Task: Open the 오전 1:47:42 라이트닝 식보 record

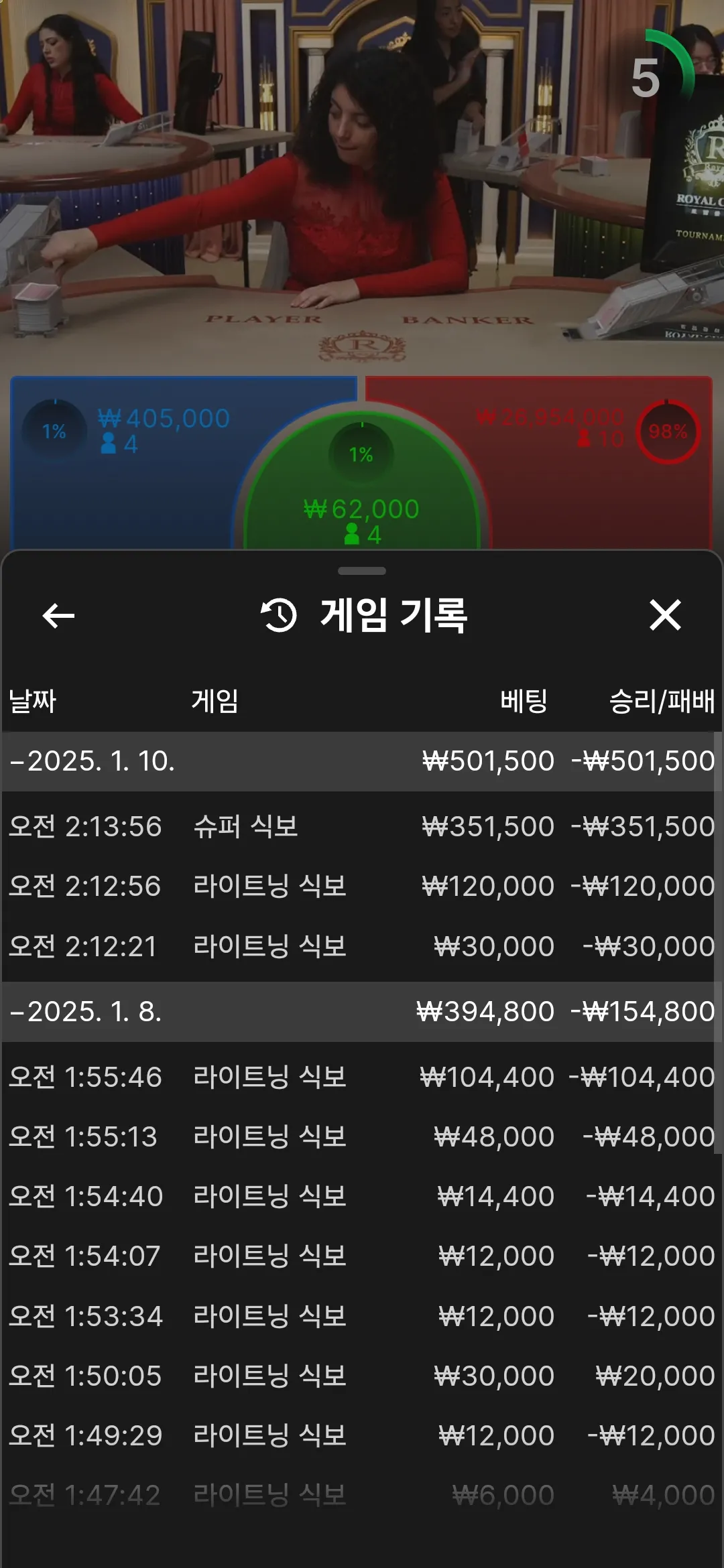Action: pos(361,1495)
